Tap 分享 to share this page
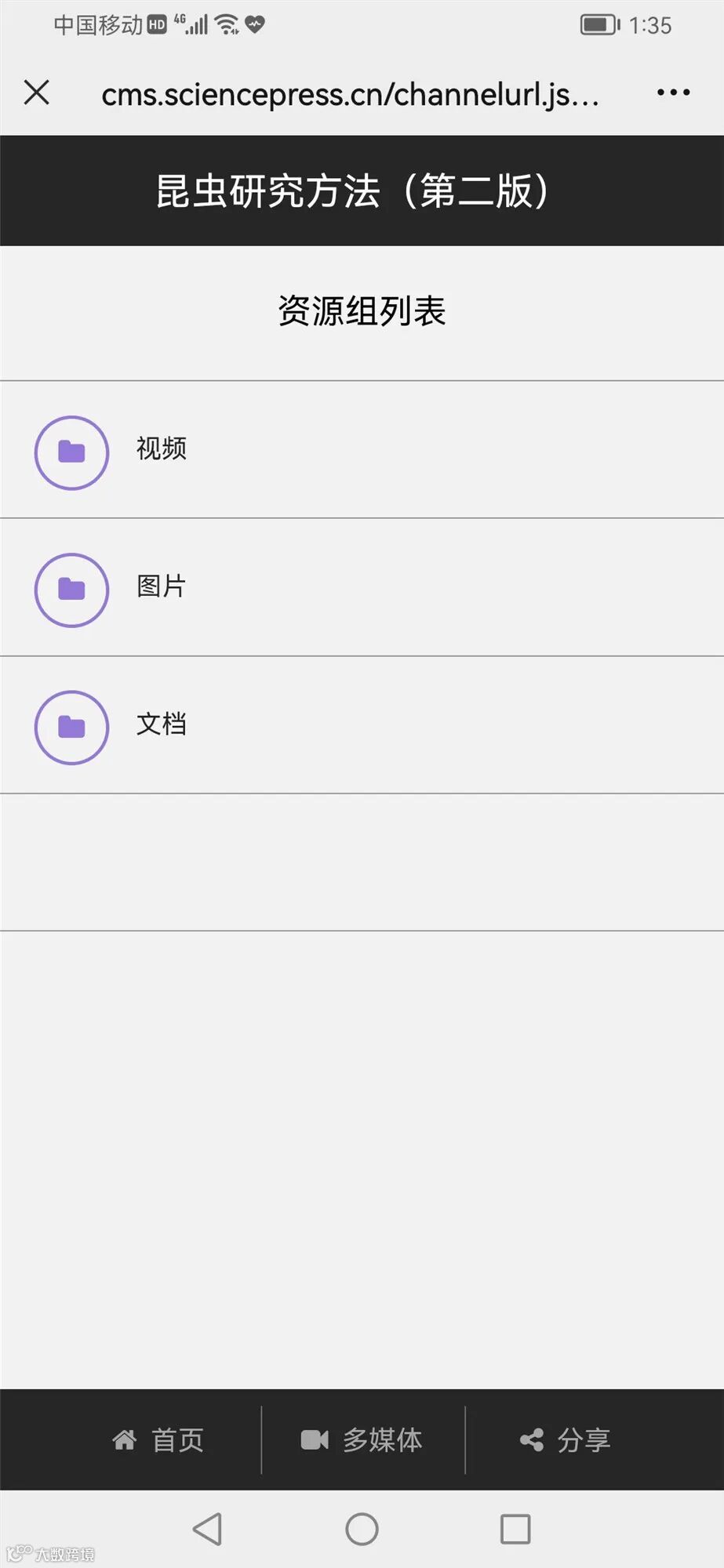The width and height of the screenshot is (724, 1568). click(566, 1440)
